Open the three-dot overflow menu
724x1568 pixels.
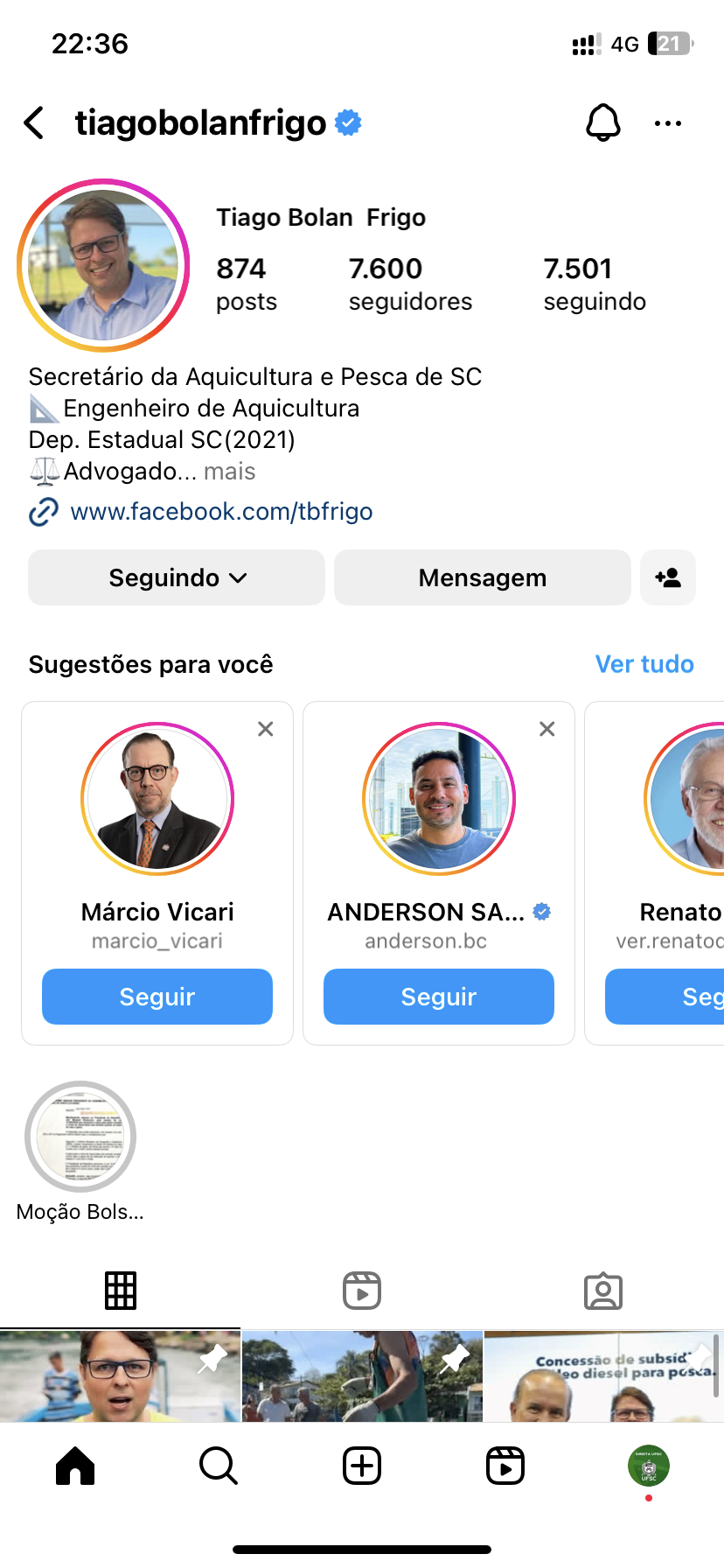click(x=668, y=123)
